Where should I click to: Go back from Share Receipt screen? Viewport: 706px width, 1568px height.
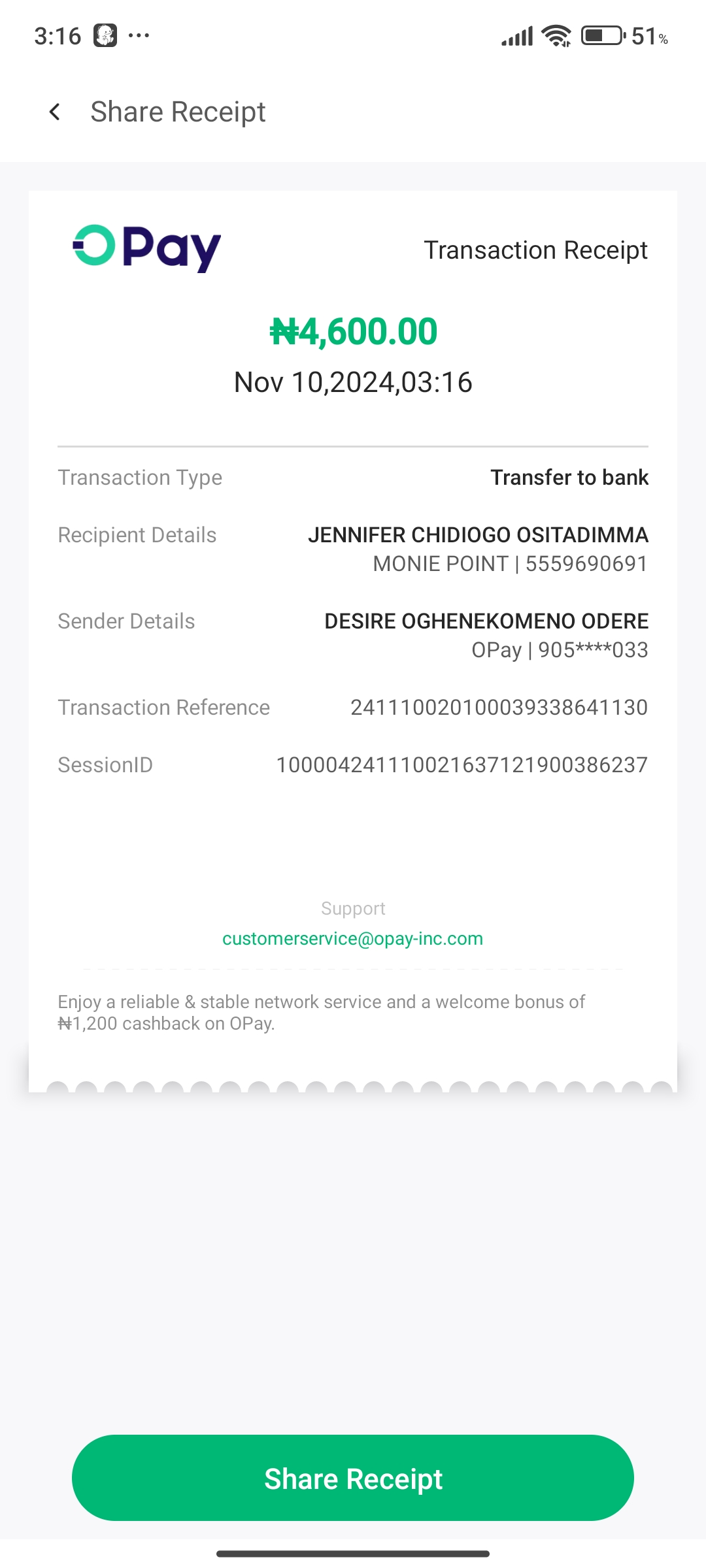click(55, 112)
